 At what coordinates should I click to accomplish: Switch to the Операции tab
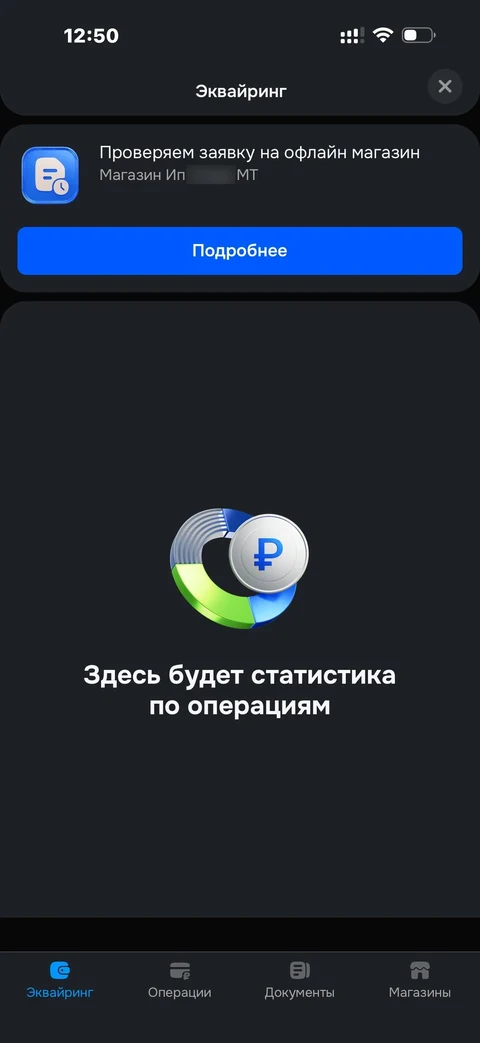point(180,980)
